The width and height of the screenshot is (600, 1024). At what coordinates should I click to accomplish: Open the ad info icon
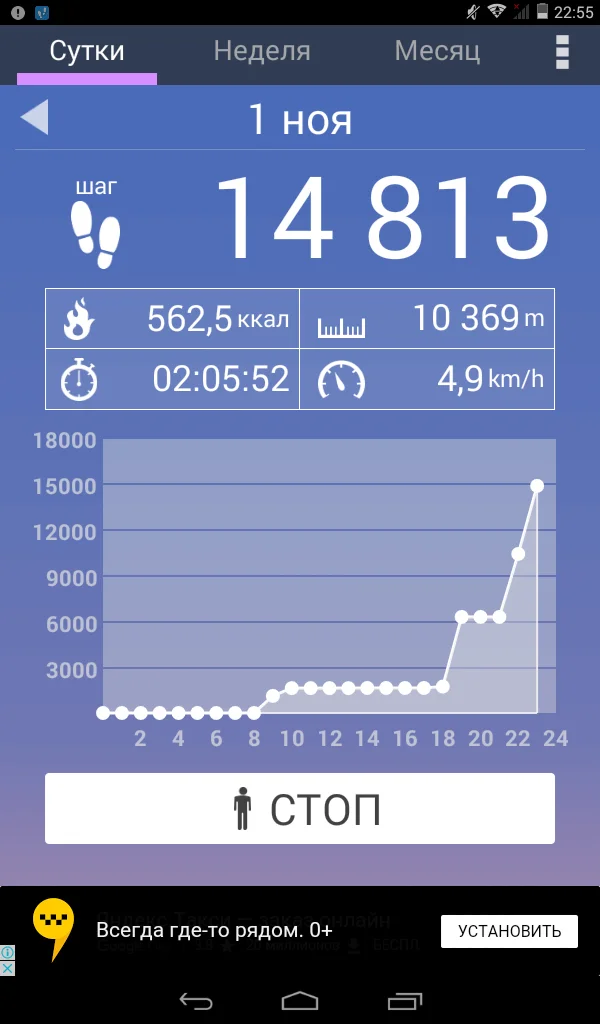click(7, 953)
